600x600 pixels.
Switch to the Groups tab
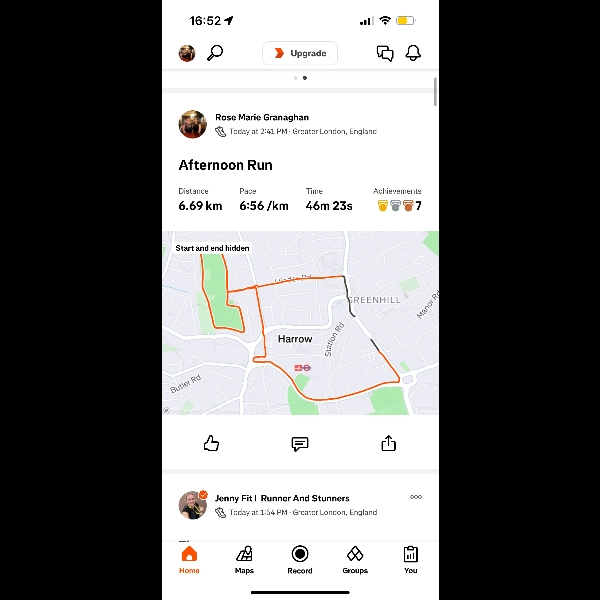[355, 560]
